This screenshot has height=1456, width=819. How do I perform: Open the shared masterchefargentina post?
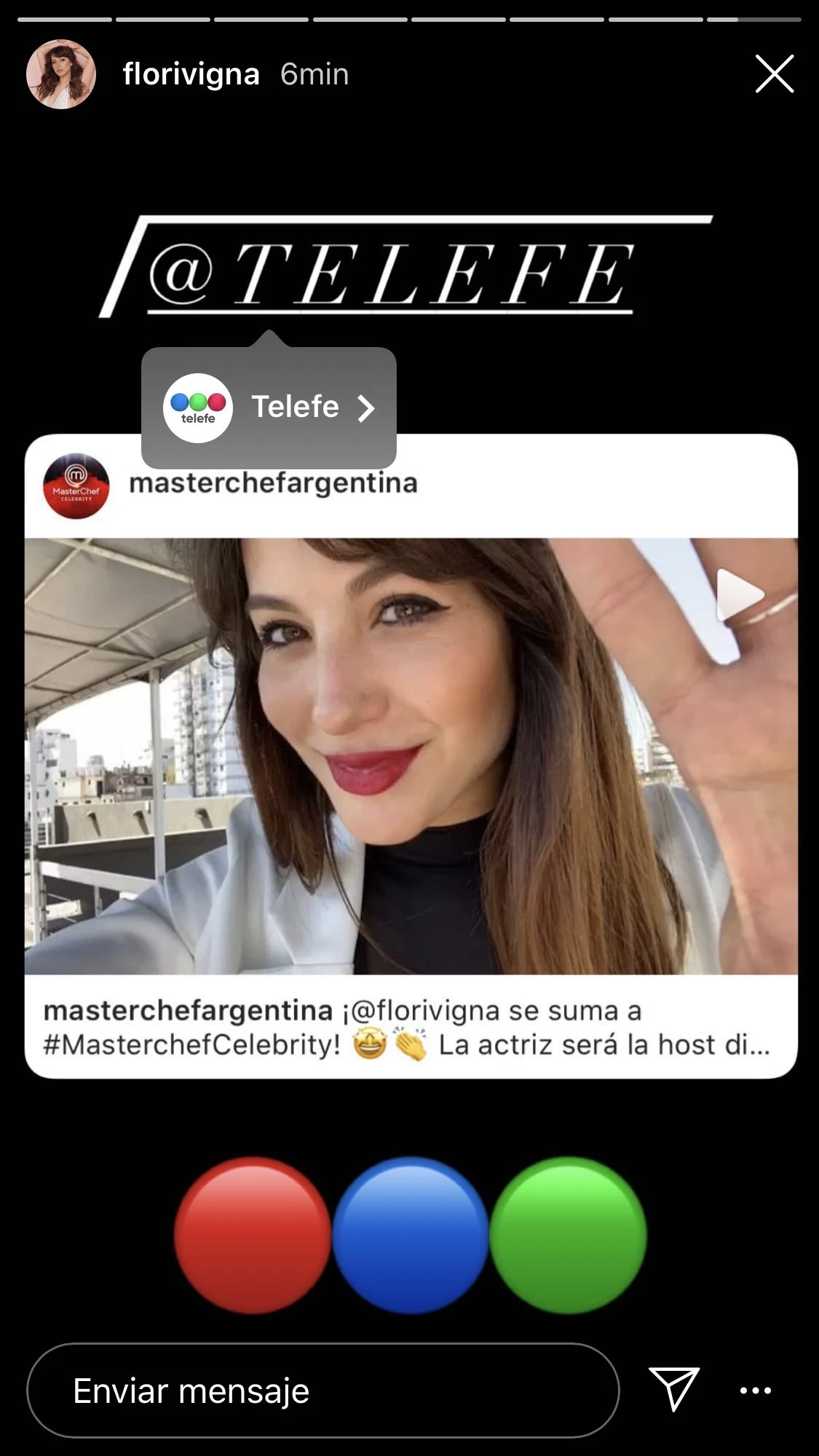411,757
